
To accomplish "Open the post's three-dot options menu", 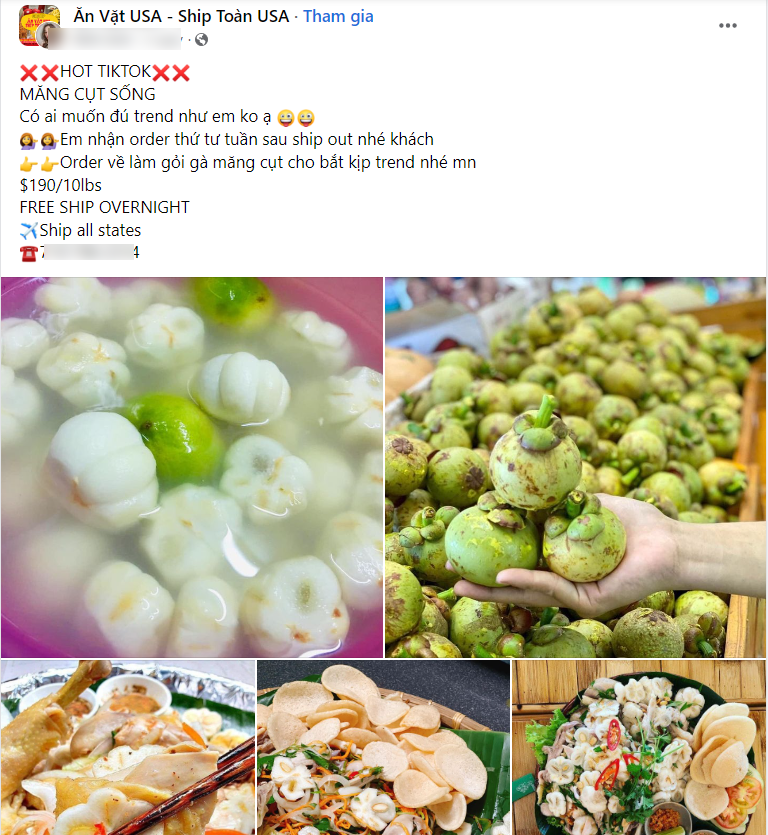I will (728, 25).
